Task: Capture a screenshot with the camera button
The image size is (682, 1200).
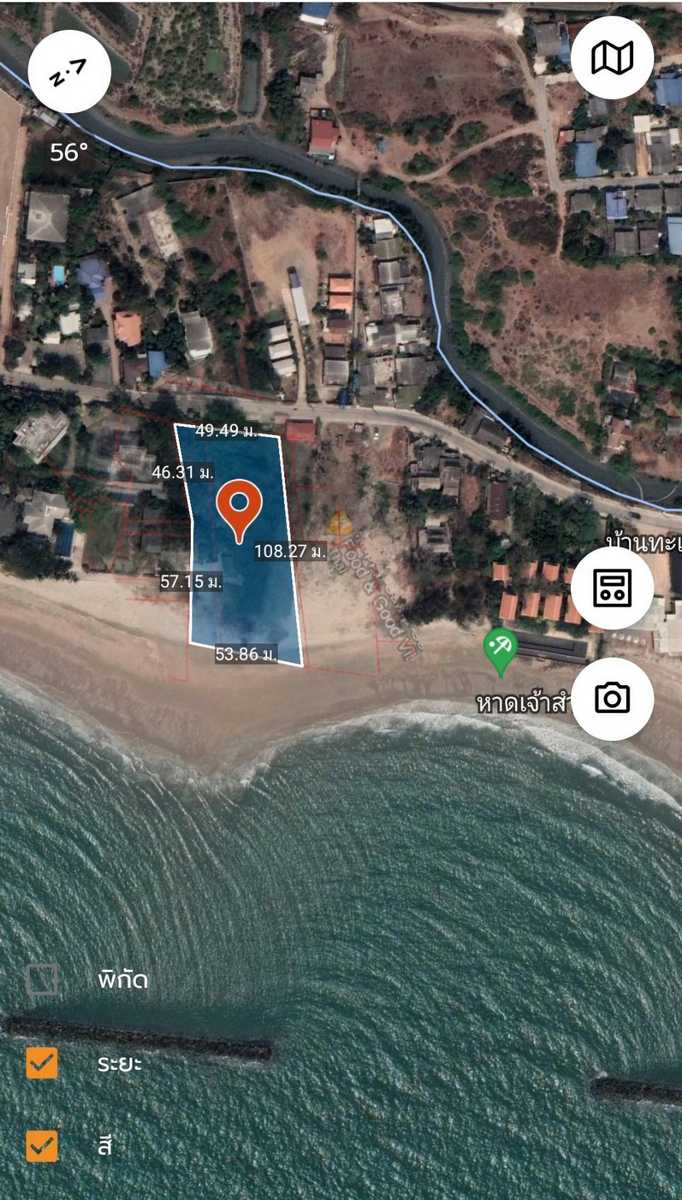Action: click(612, 698)
